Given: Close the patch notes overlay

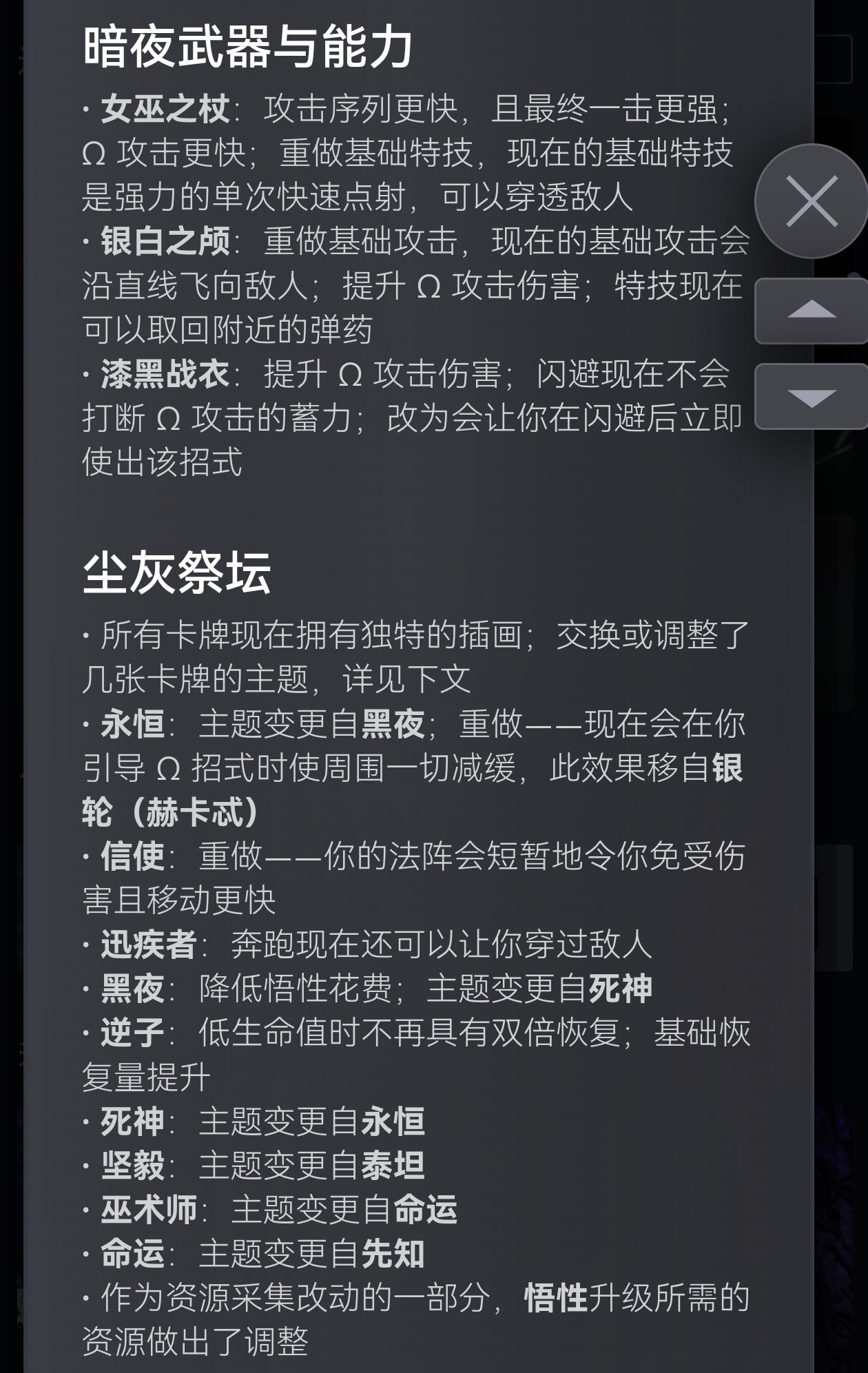Looking at the screenshot, I should [812, 201].
